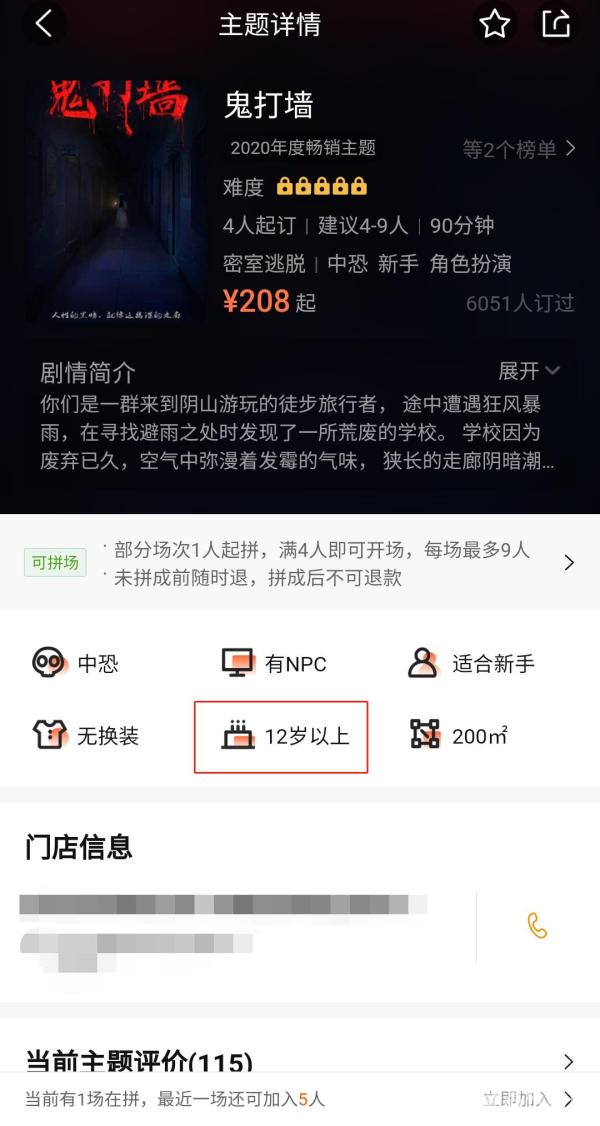Open the 等2个榜单 rankings link
600x1126 pixels.
pos(519,149)
